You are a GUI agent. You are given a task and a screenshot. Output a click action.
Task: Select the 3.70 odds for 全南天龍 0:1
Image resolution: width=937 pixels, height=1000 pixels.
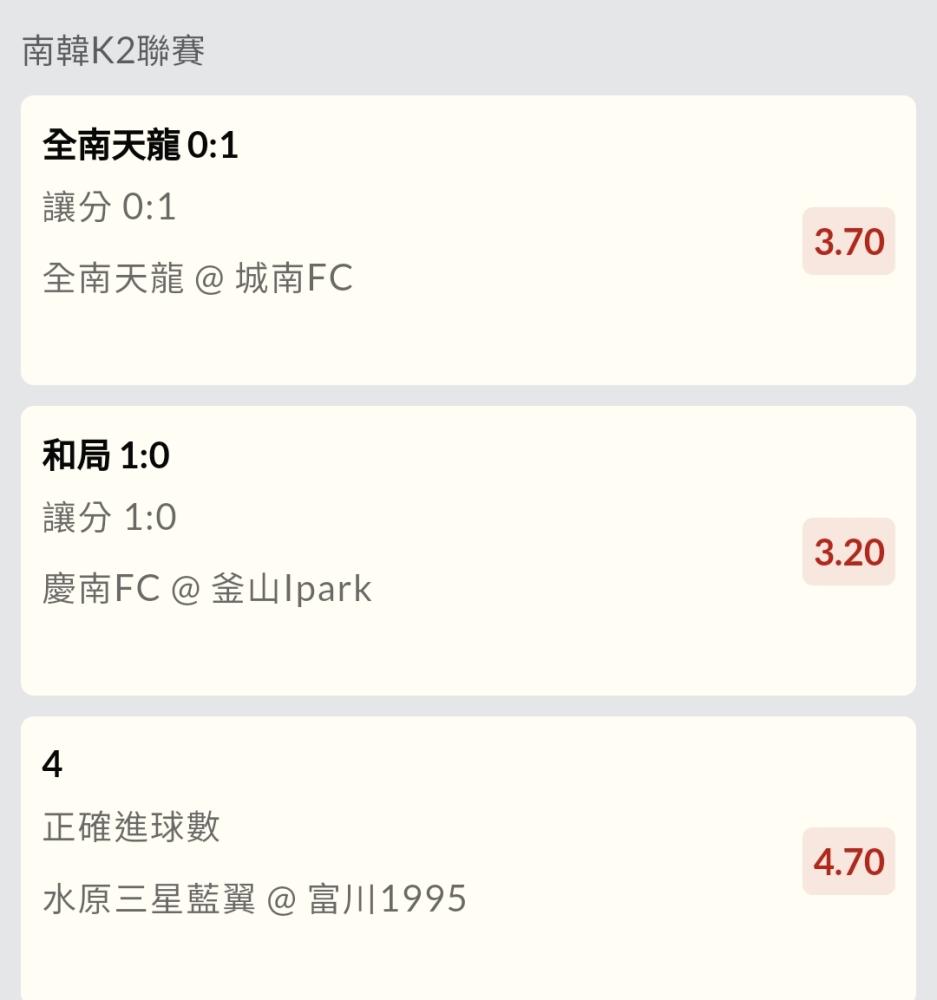[848, 241]
